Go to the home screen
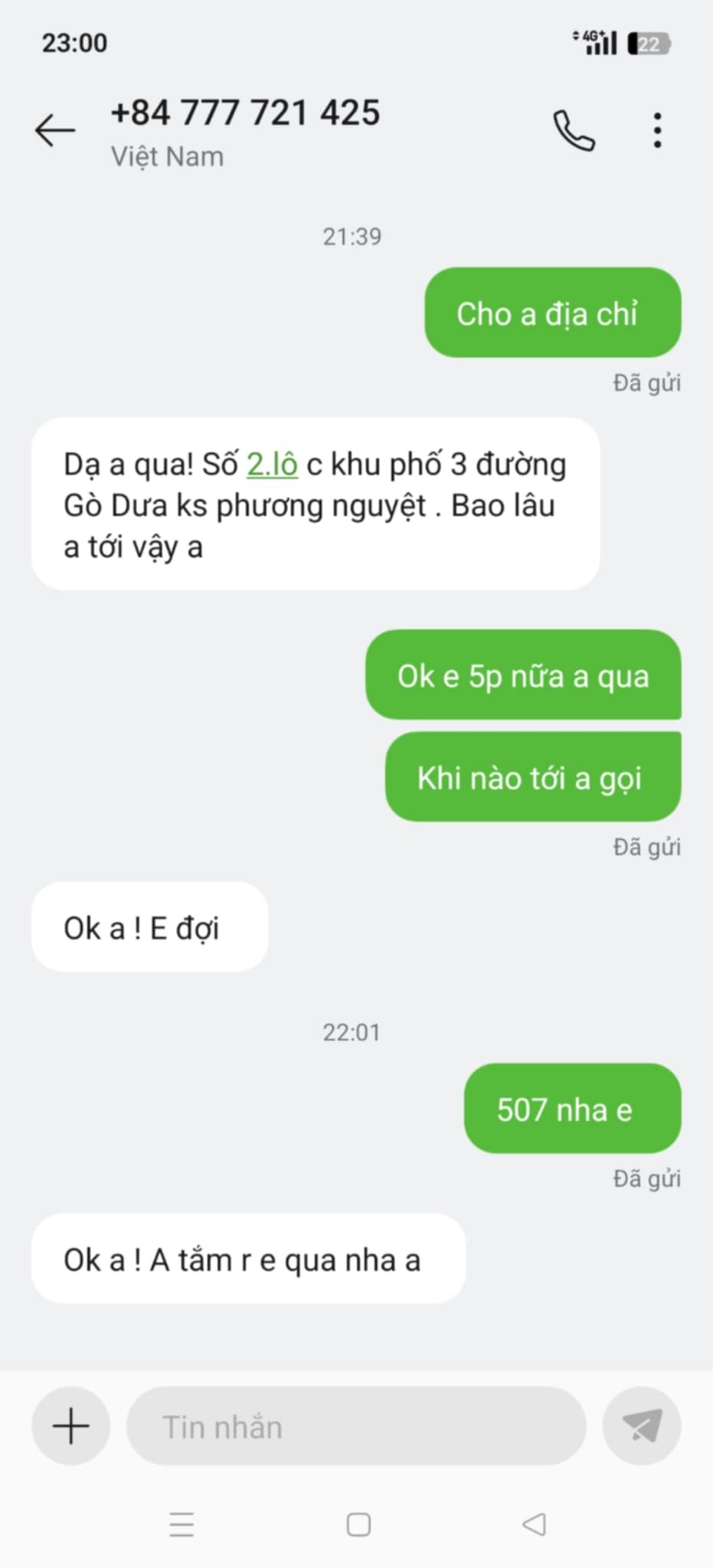 (x=358, y=1524)
